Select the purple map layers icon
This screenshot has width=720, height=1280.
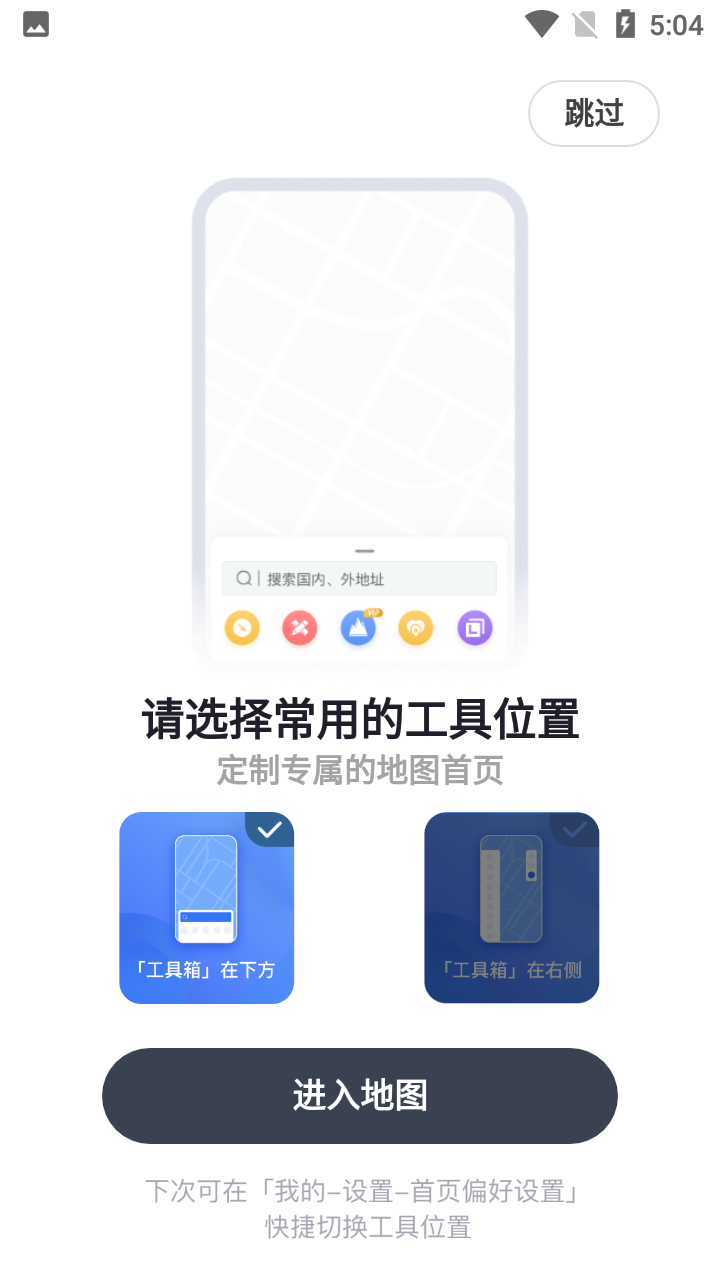pyautogui.click(x=474, y=628)
